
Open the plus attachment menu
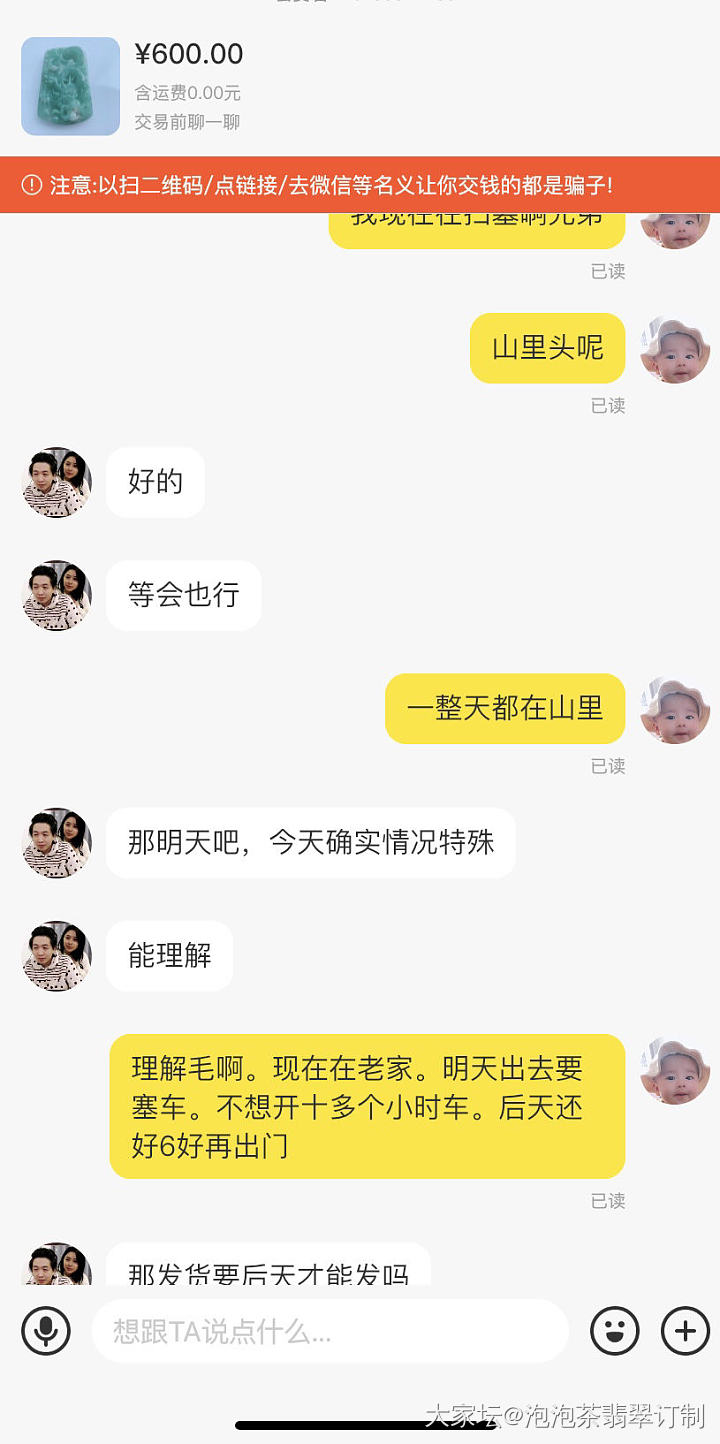click(x=685, y=1331)
